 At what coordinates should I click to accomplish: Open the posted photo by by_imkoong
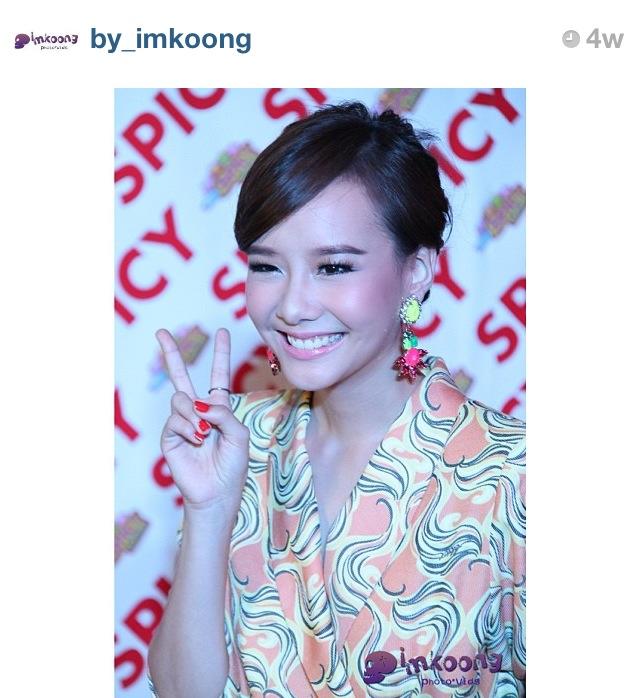(320, 393)
